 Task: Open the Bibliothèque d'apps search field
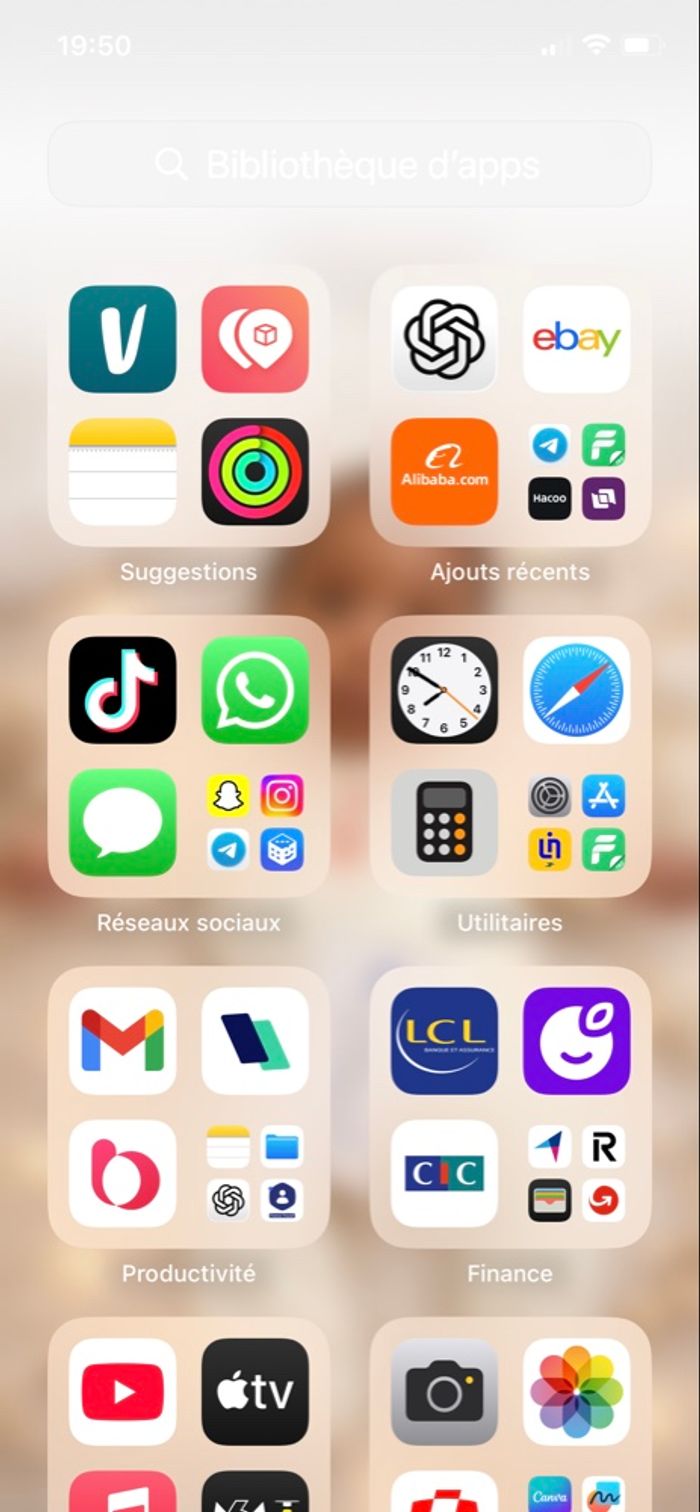[350, 164]
